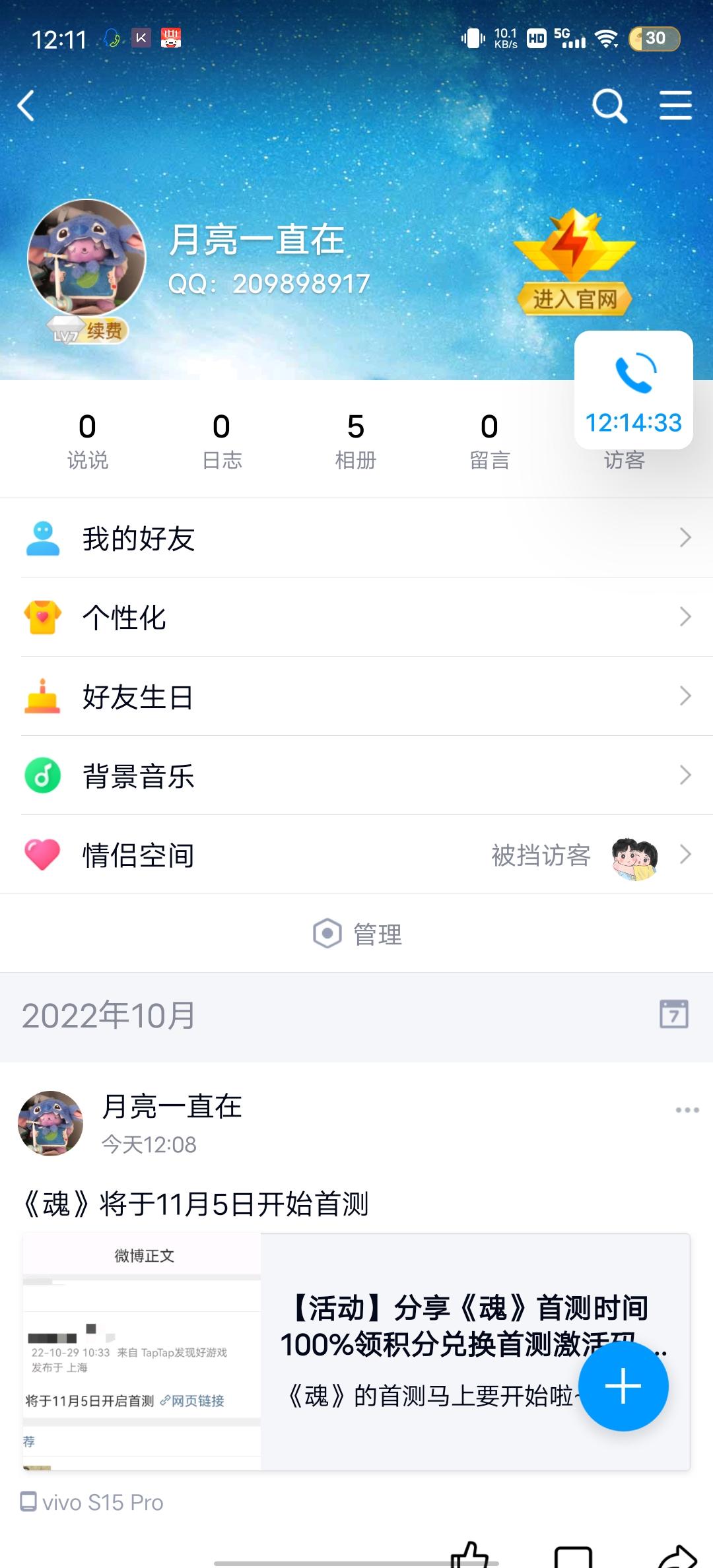Screen dimensions: 713x1568
Task: Open the three-dot options on the post
Action: click(x=687, y=1110)
